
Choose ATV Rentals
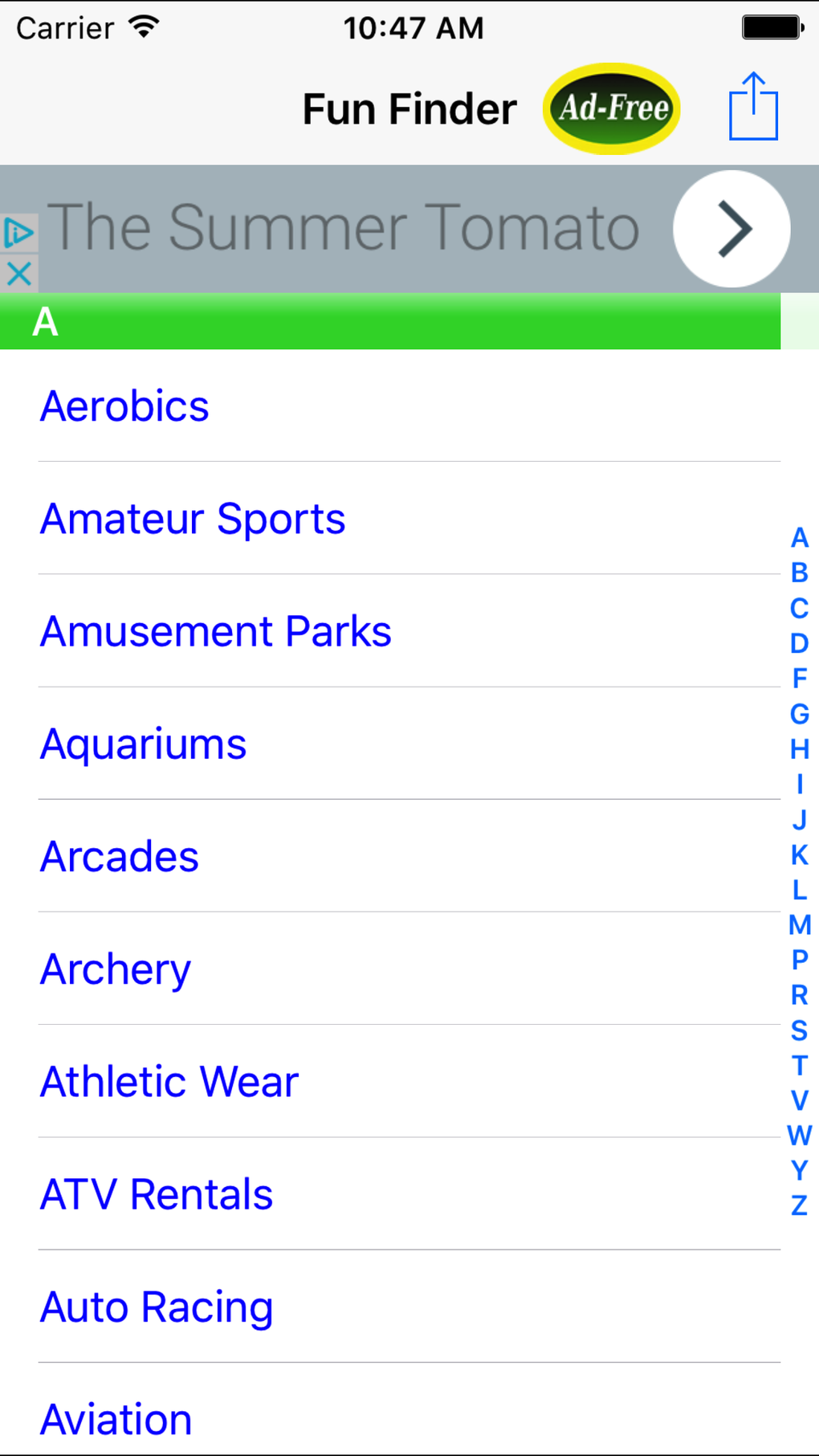pos(157,1194)
